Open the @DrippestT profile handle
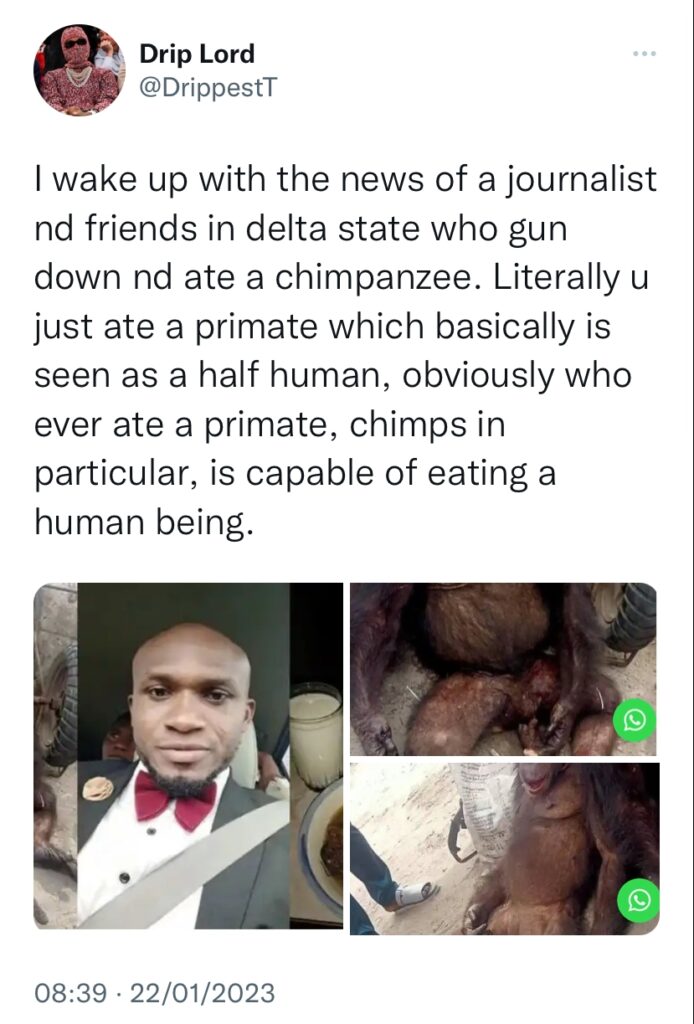Image resolution: width=694 pixels, height=1024 pixels. 207,89
